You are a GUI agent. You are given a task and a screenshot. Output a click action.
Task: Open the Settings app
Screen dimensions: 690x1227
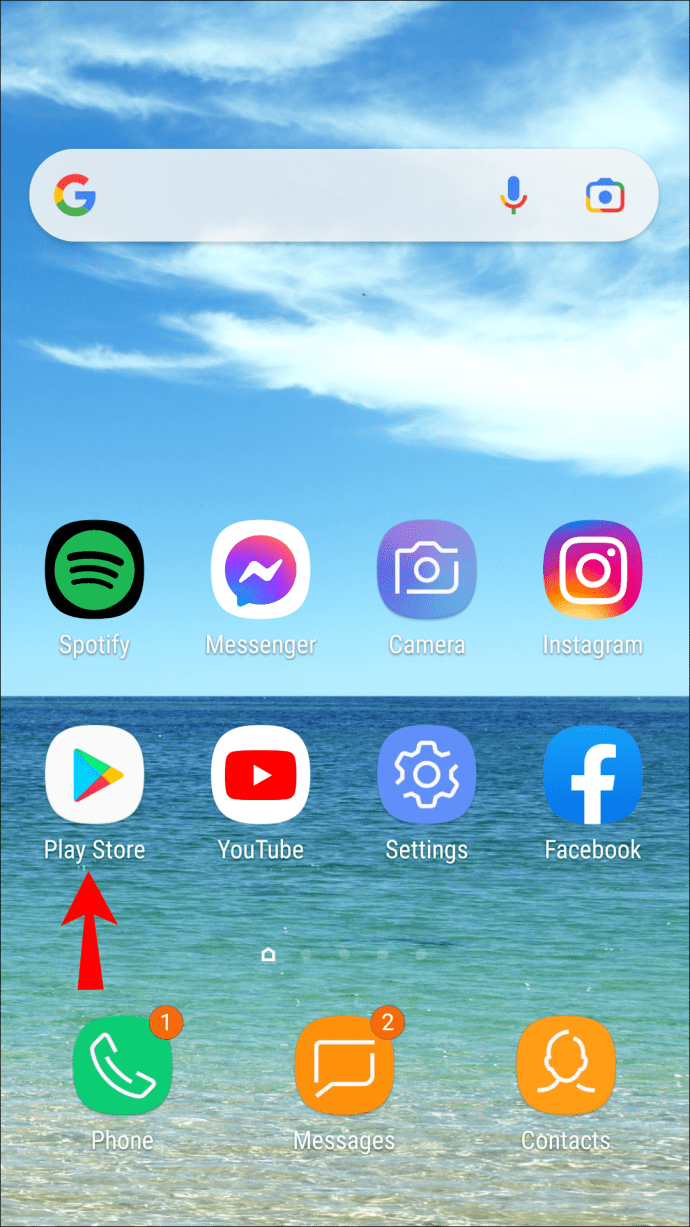[x=427, y=775]
